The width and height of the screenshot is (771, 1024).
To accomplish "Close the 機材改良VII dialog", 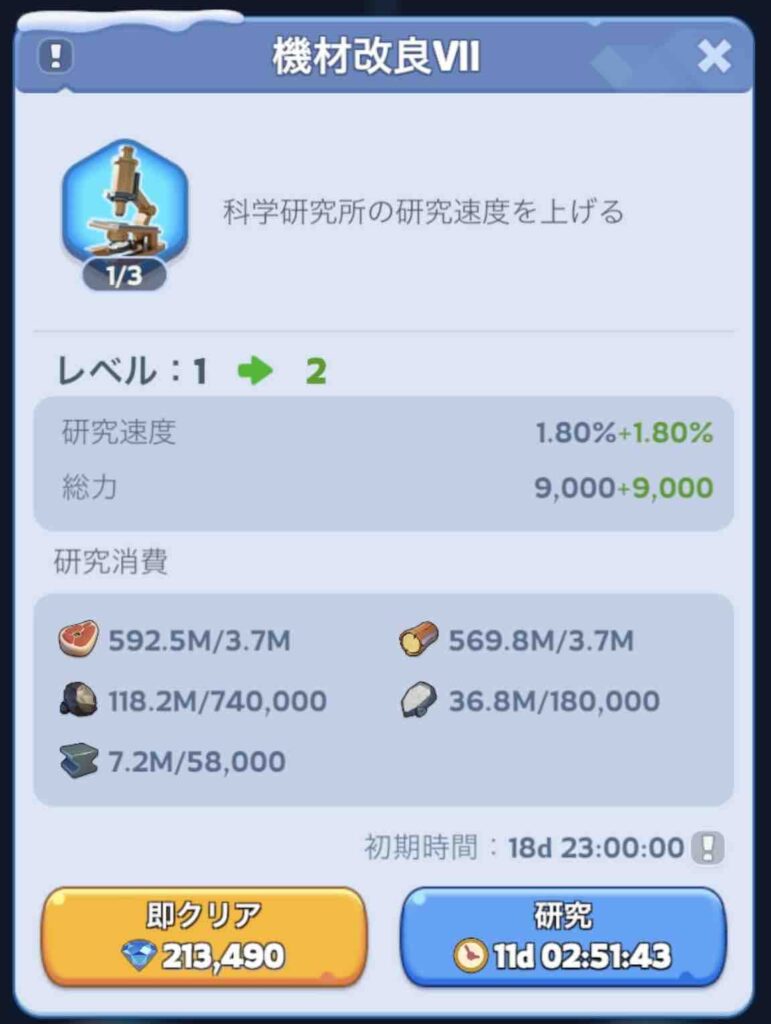I will pos(714,57).
